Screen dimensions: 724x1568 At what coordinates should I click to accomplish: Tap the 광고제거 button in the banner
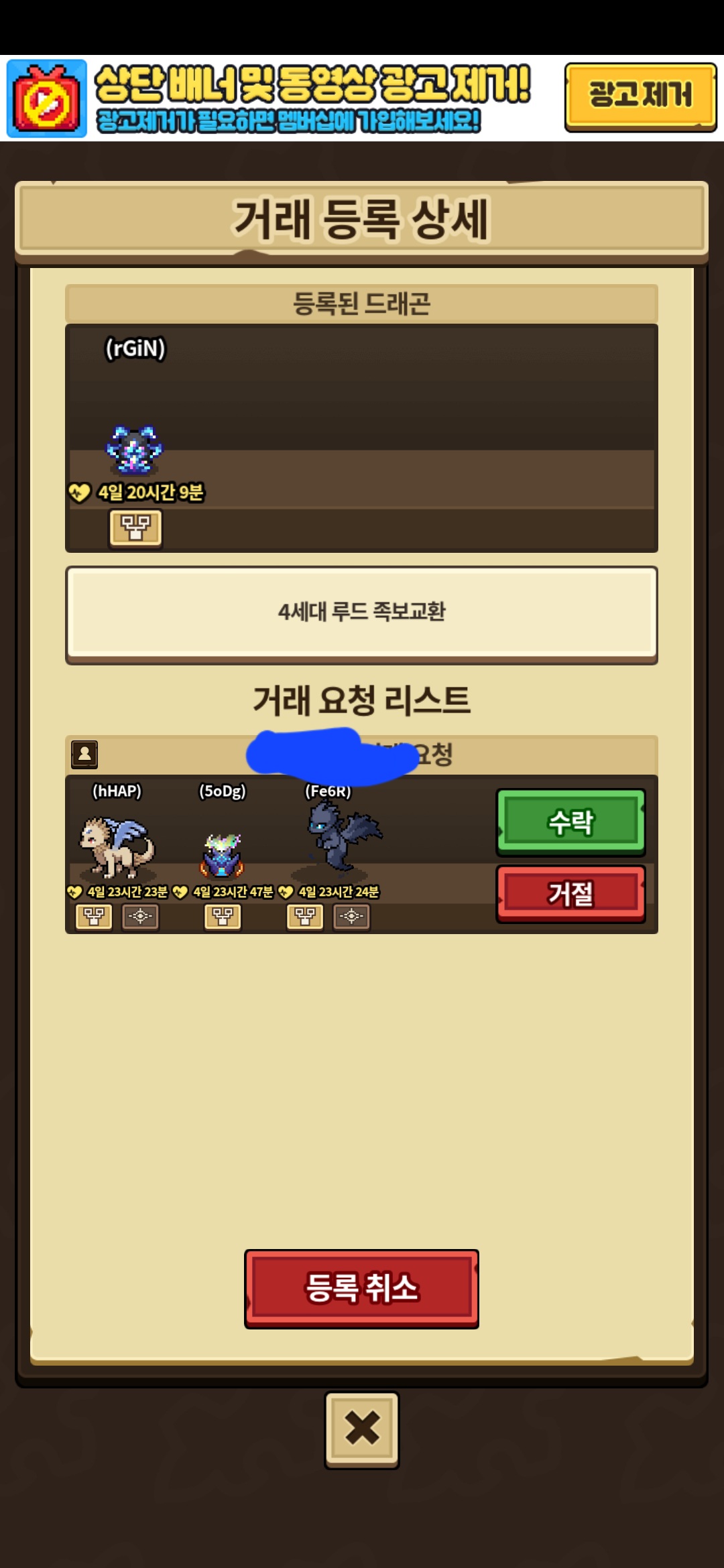pos(640,96)
